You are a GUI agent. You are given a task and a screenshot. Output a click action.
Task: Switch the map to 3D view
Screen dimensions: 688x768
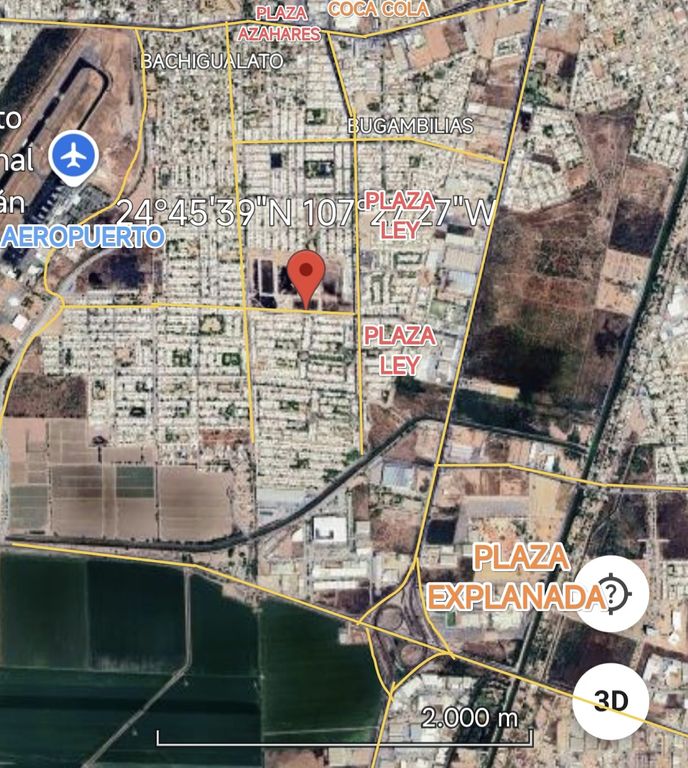pos(611,701)
